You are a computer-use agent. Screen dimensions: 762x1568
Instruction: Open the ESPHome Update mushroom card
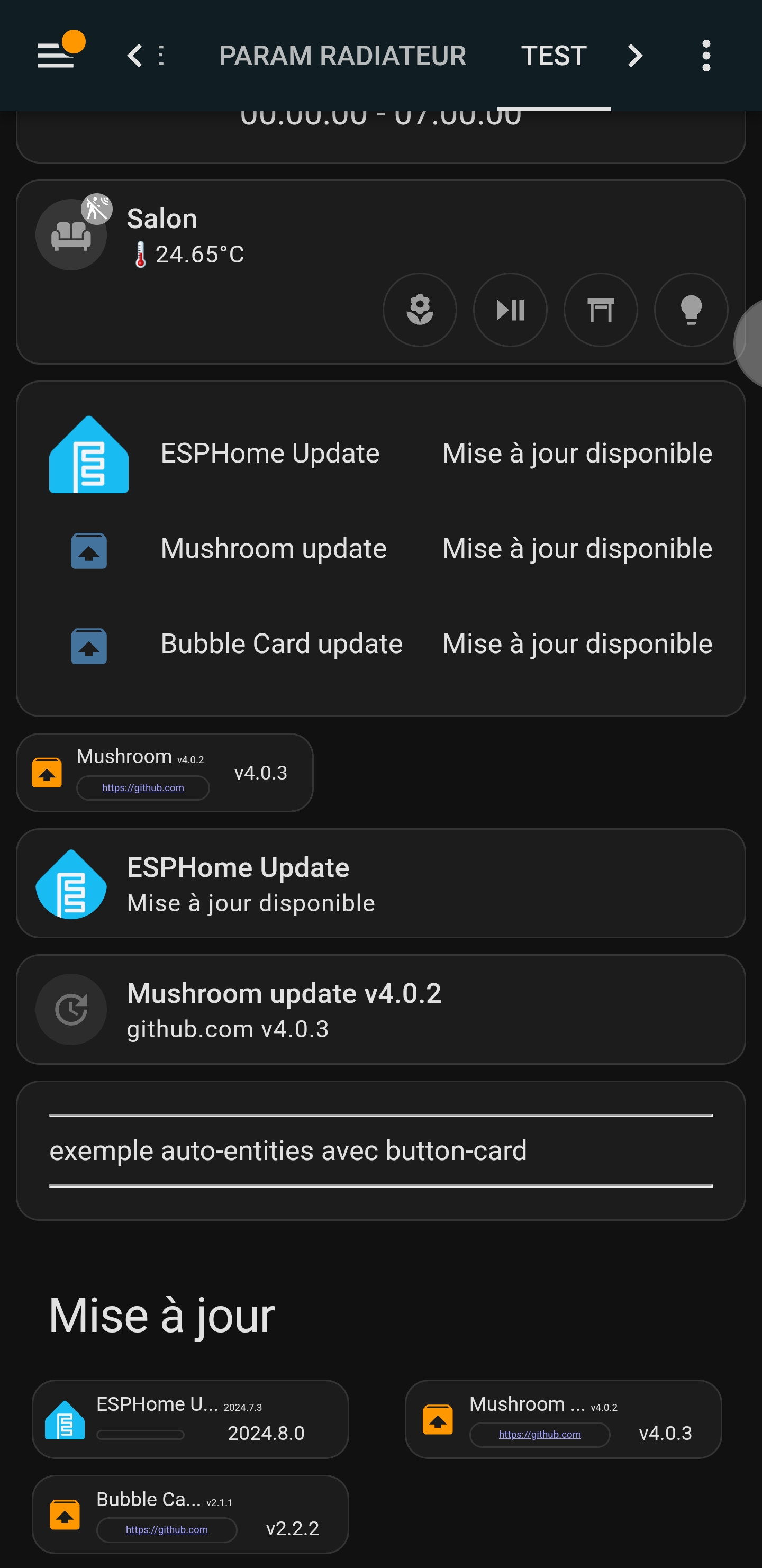381,883
